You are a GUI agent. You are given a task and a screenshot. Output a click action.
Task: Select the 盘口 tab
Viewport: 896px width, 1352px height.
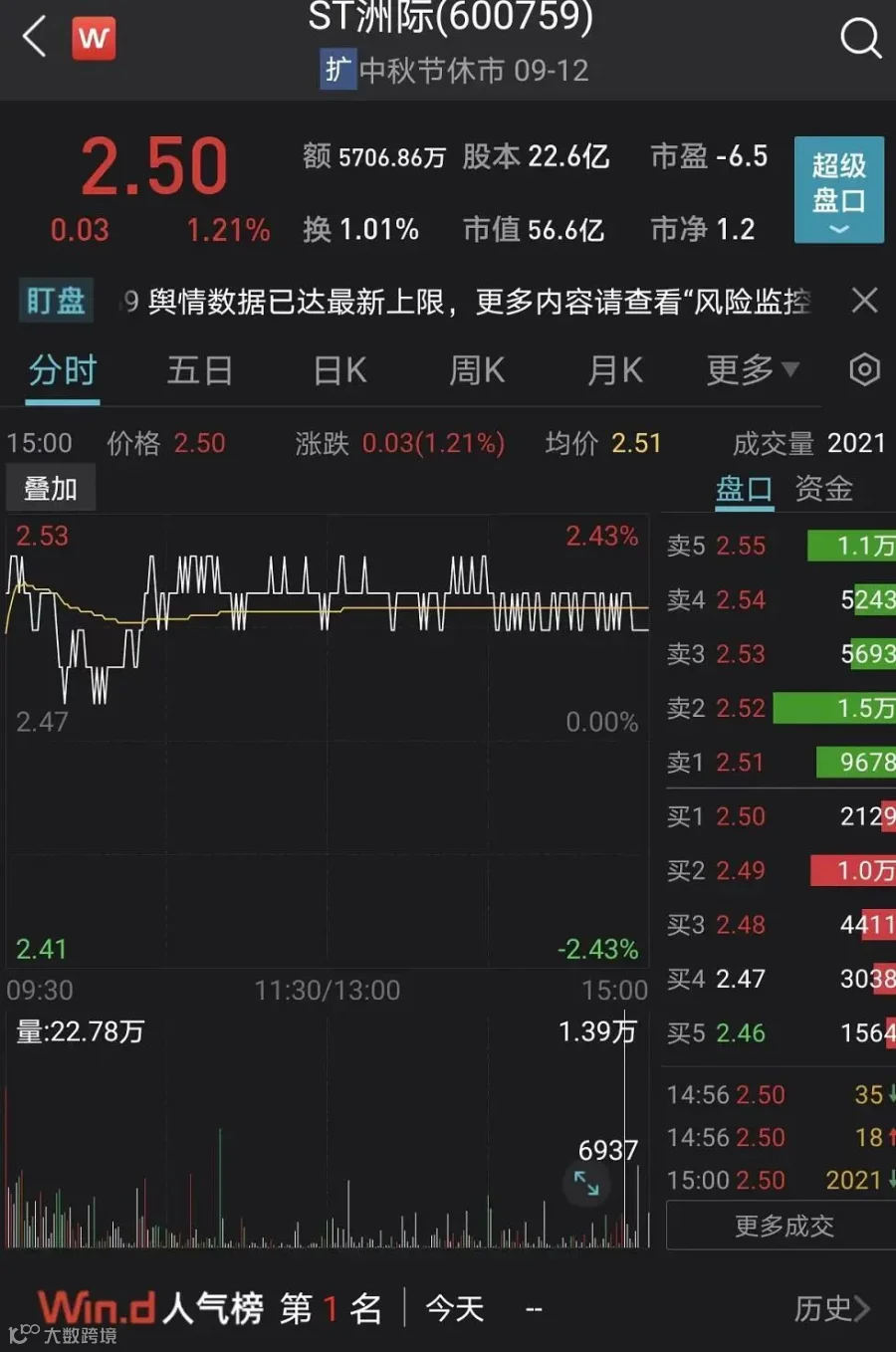[744, 489]
